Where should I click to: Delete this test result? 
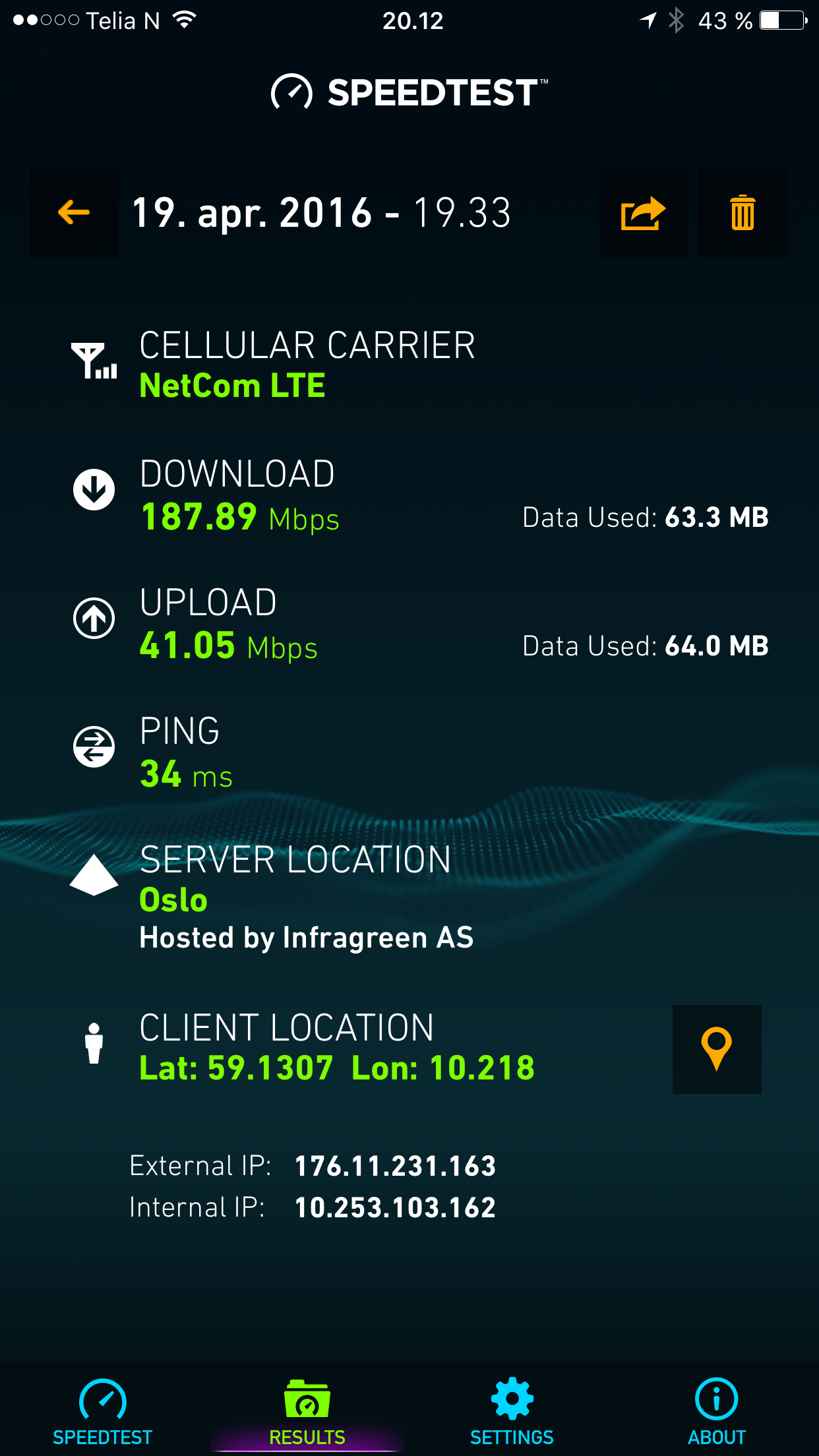[743, 212]
